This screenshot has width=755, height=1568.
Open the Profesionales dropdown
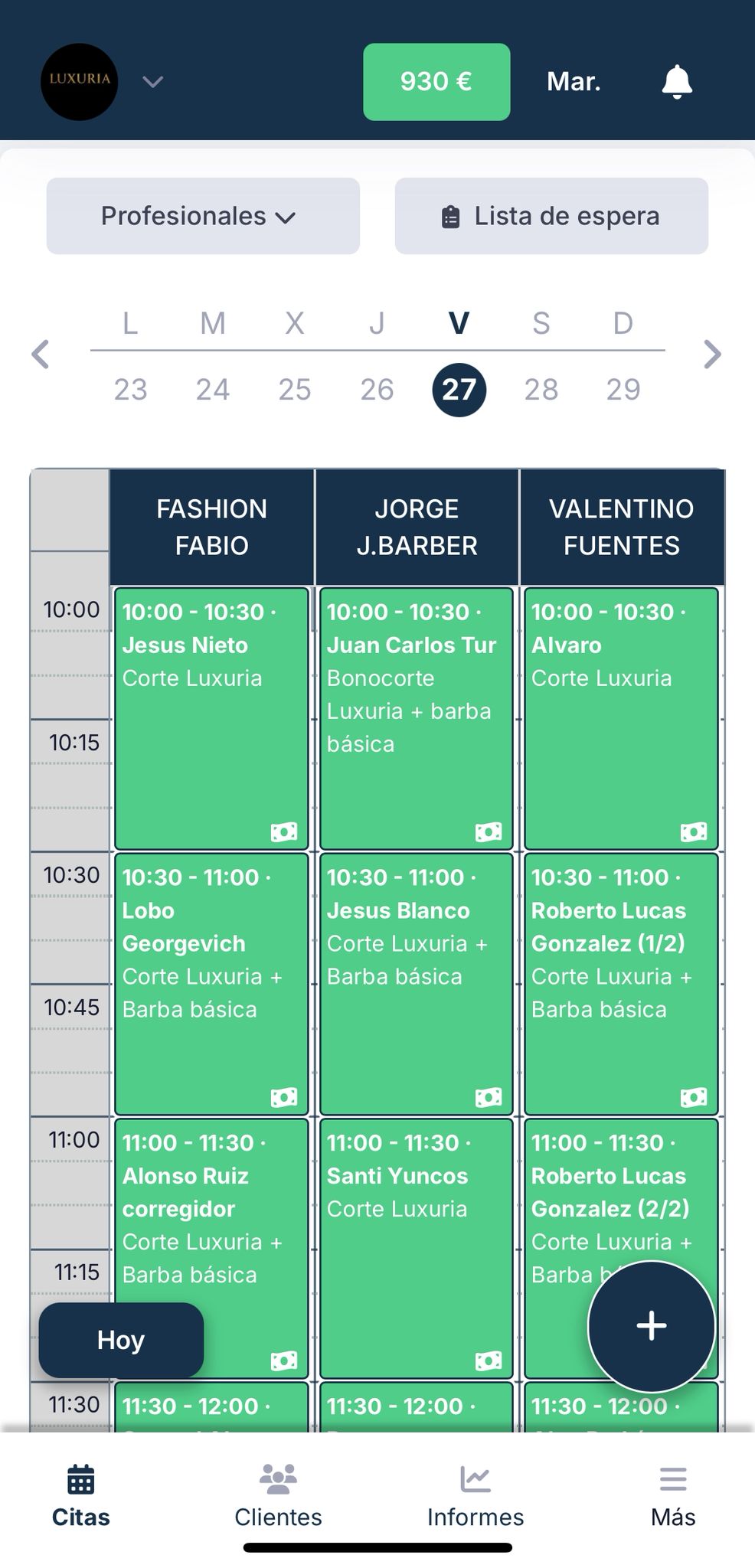[x=203, y=216]
